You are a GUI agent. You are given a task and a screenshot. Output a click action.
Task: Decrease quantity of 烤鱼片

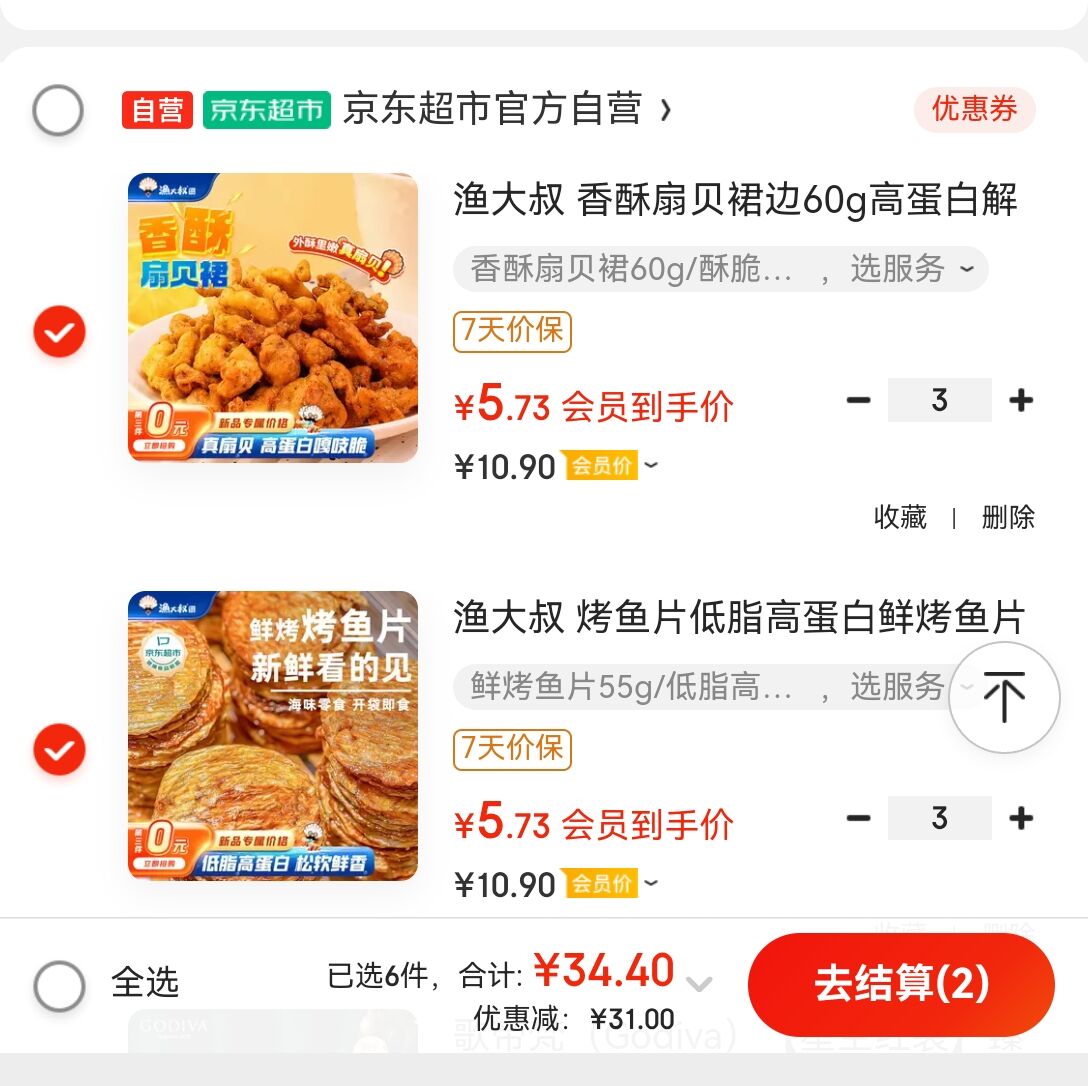click(x=858, y=819)
